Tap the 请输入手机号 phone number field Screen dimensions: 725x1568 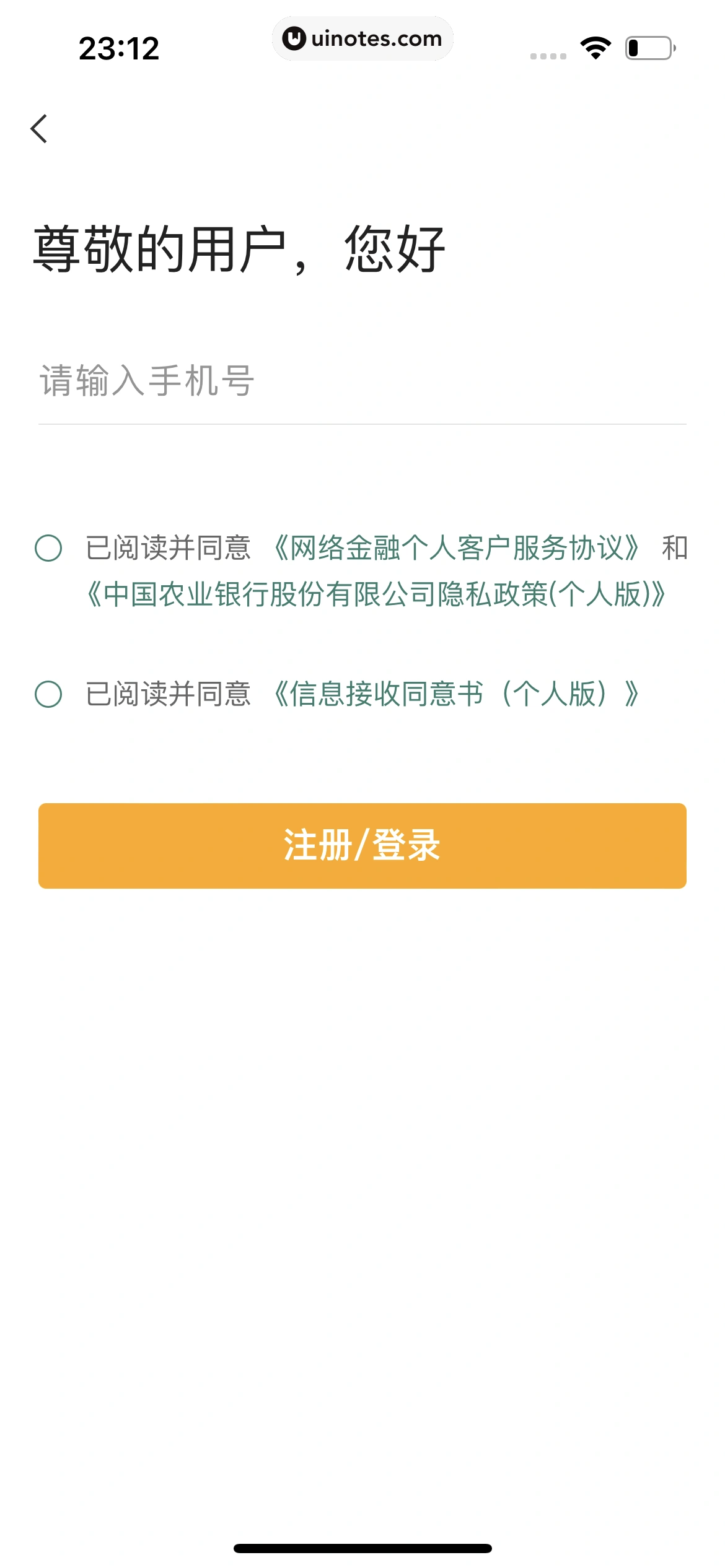pyautogui.click(x=248, y=380)
